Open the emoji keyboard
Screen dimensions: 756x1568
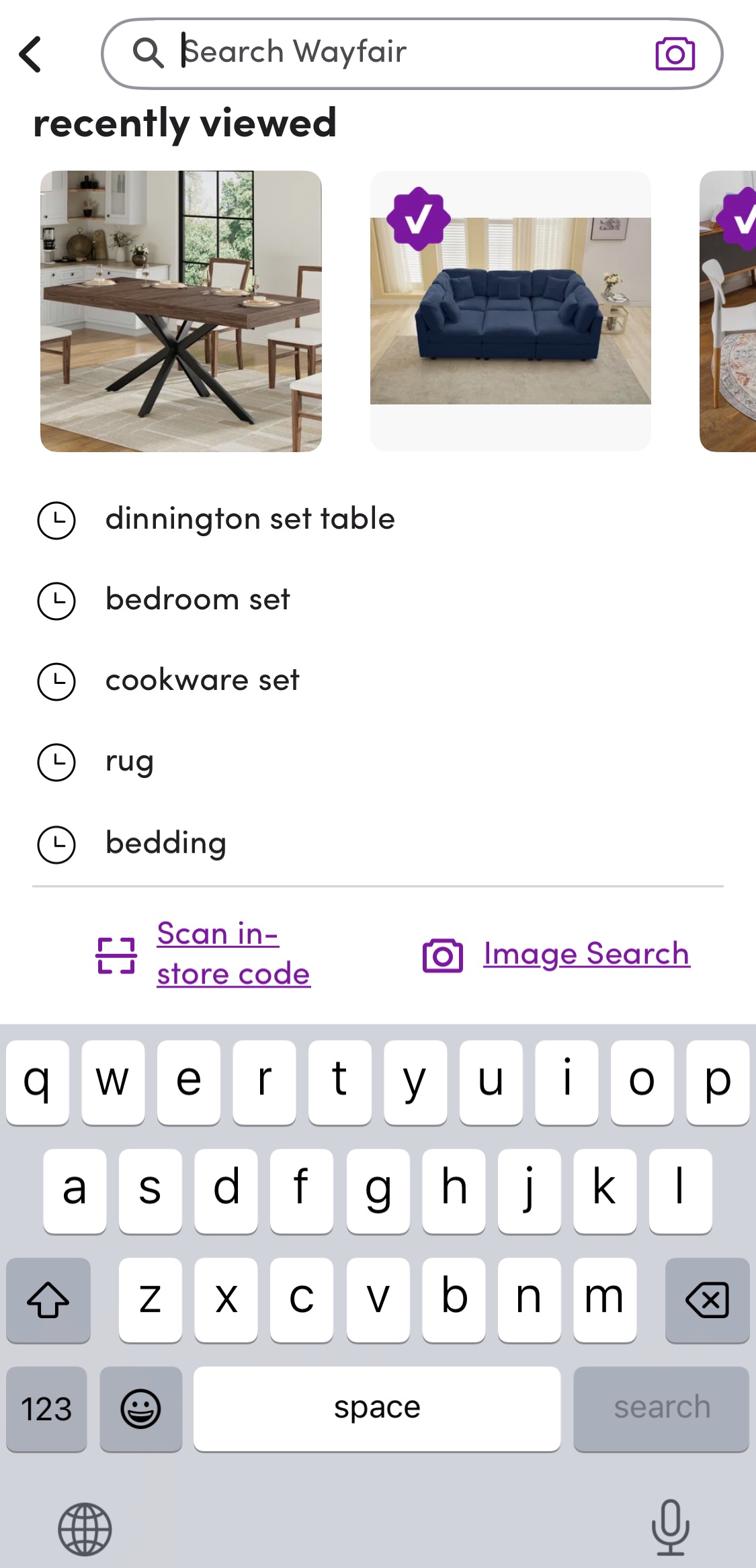tap(141, 1409)
